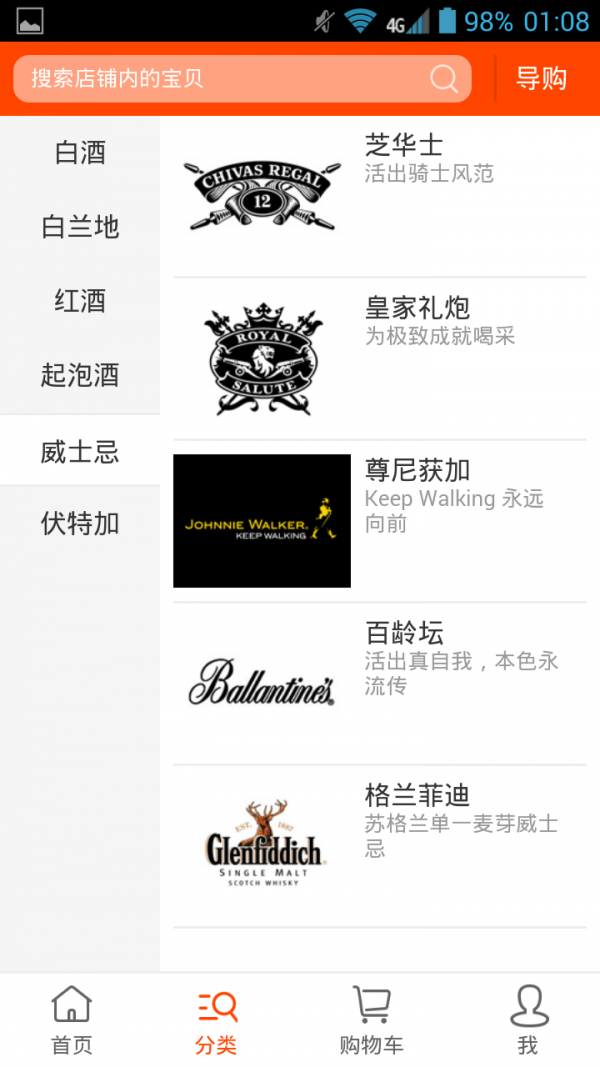This screenshot has height=1067, width=600.
Task: View 尊尼获加 Johnnie Walker products
Action: [380, 520]
